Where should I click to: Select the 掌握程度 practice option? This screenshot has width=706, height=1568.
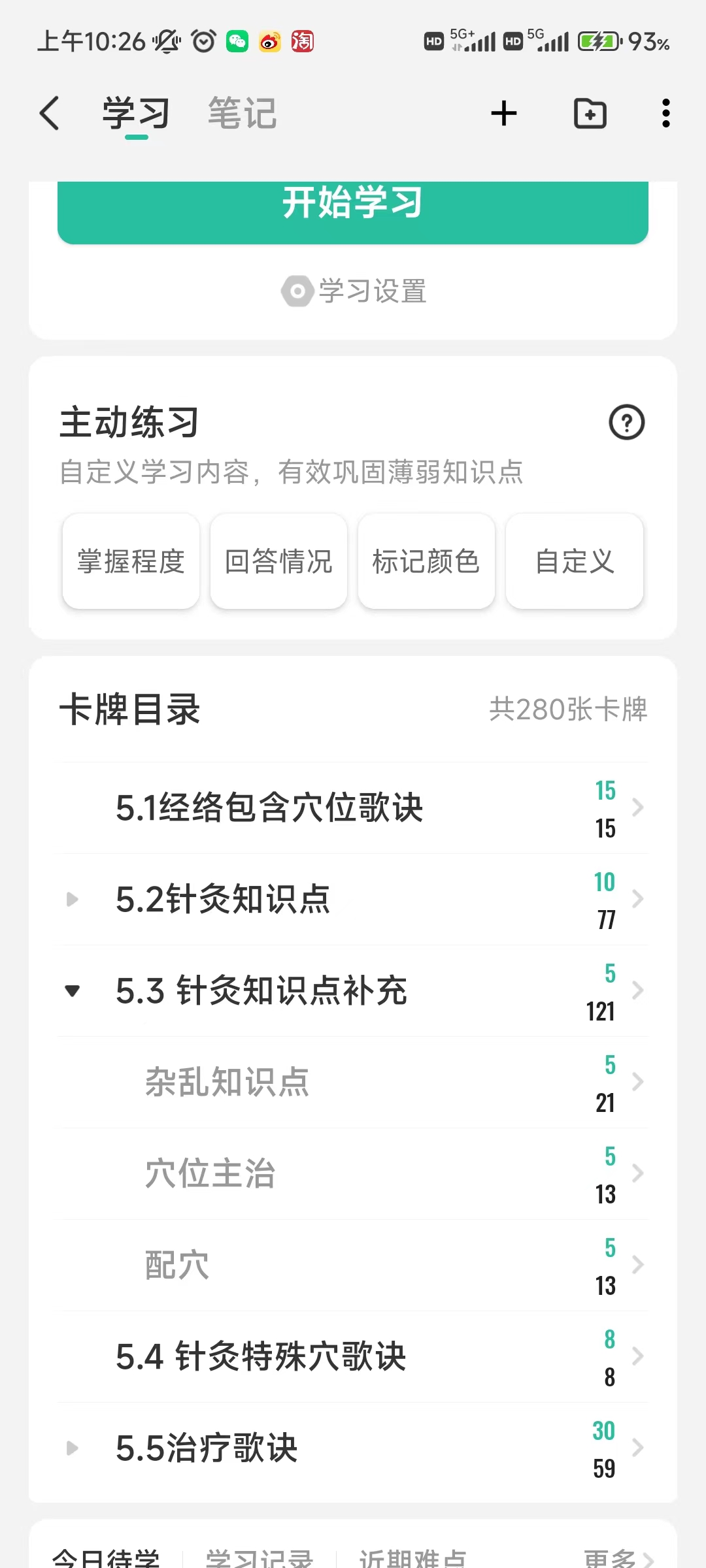click(131, 561)
